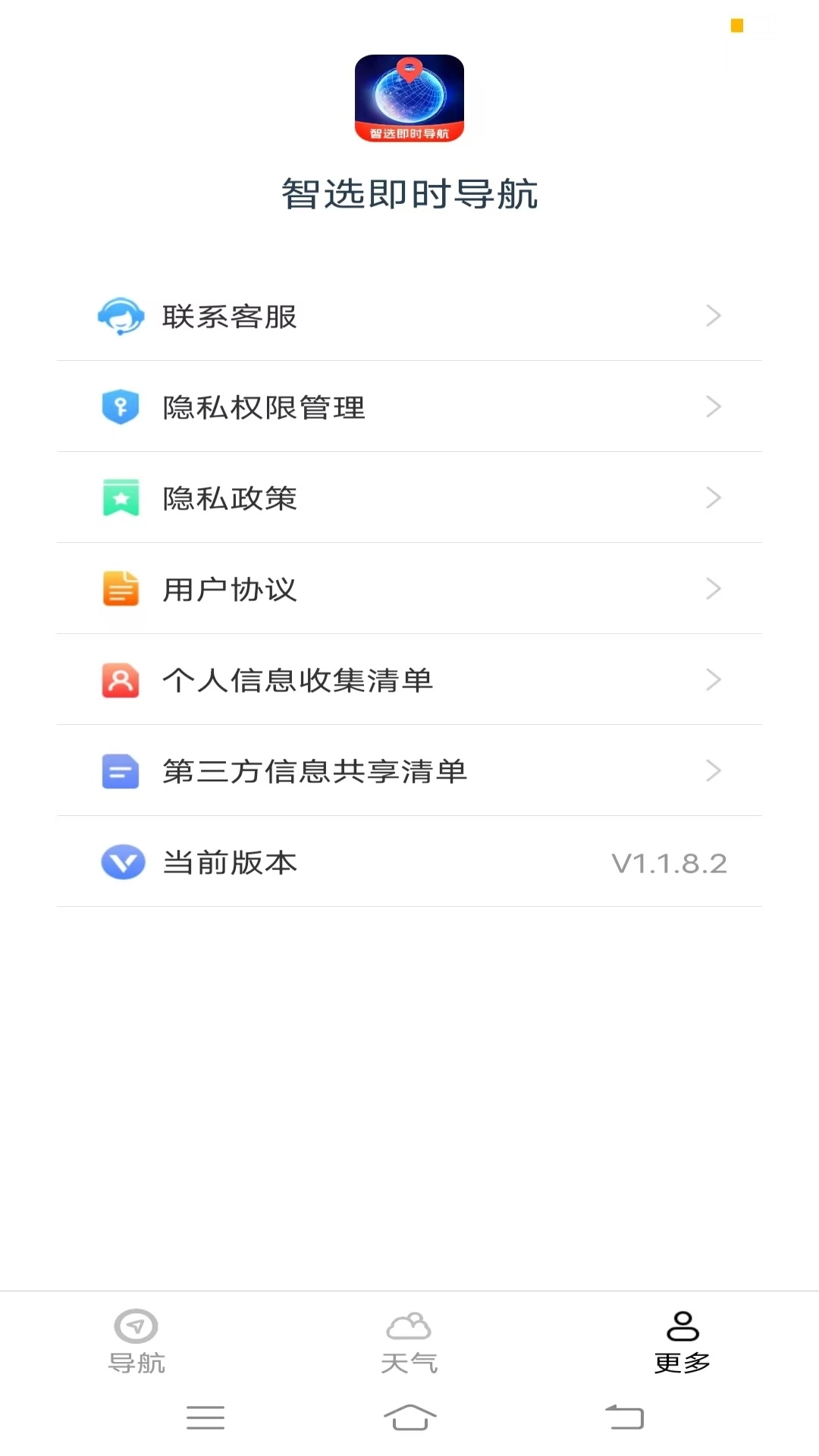Screen dimensions: 819x1456
Task: Open 用户协议 via its chevron arrow
Action: [x=711, y=588]
